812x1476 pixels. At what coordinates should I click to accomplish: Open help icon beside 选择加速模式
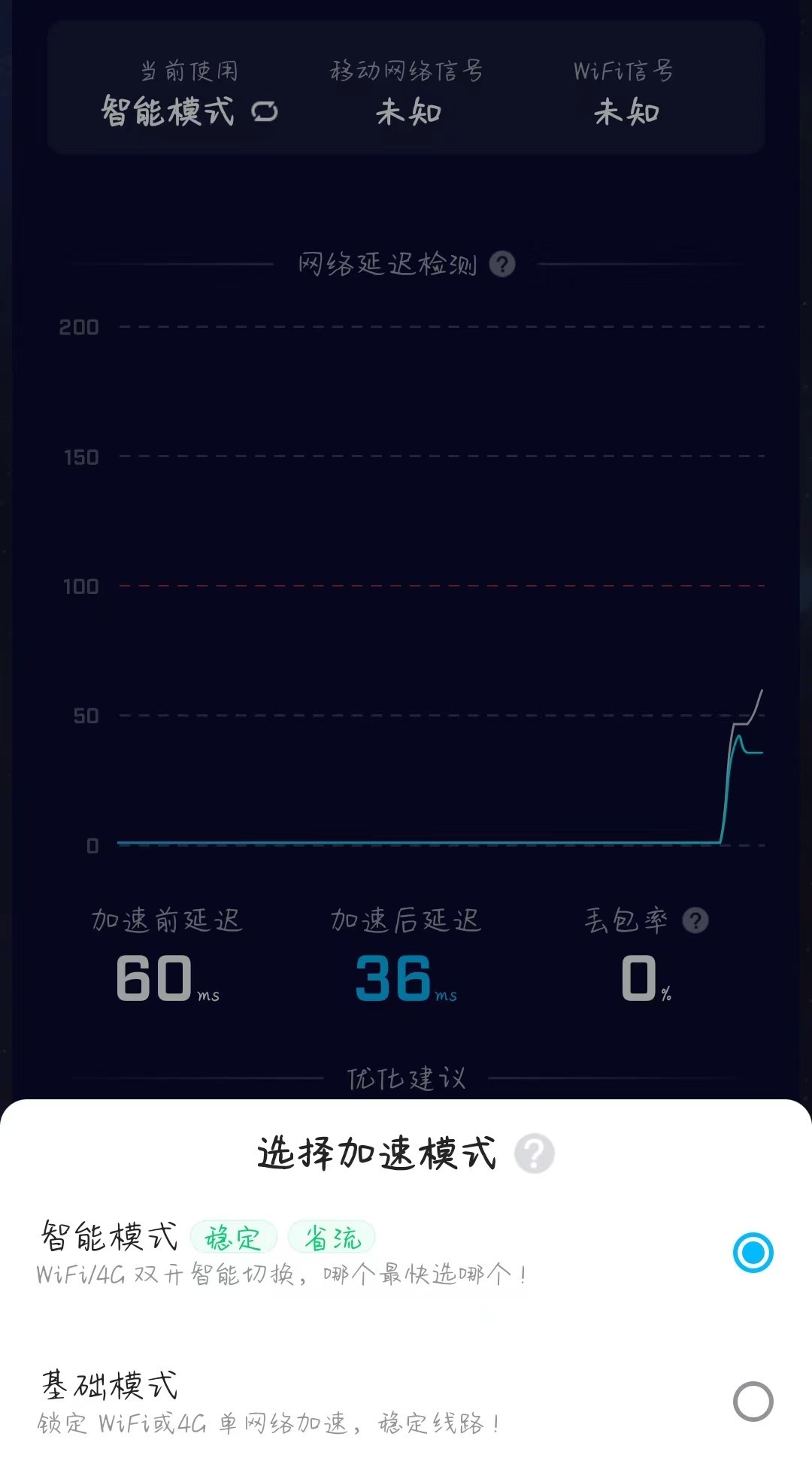tap(535, 1153)
